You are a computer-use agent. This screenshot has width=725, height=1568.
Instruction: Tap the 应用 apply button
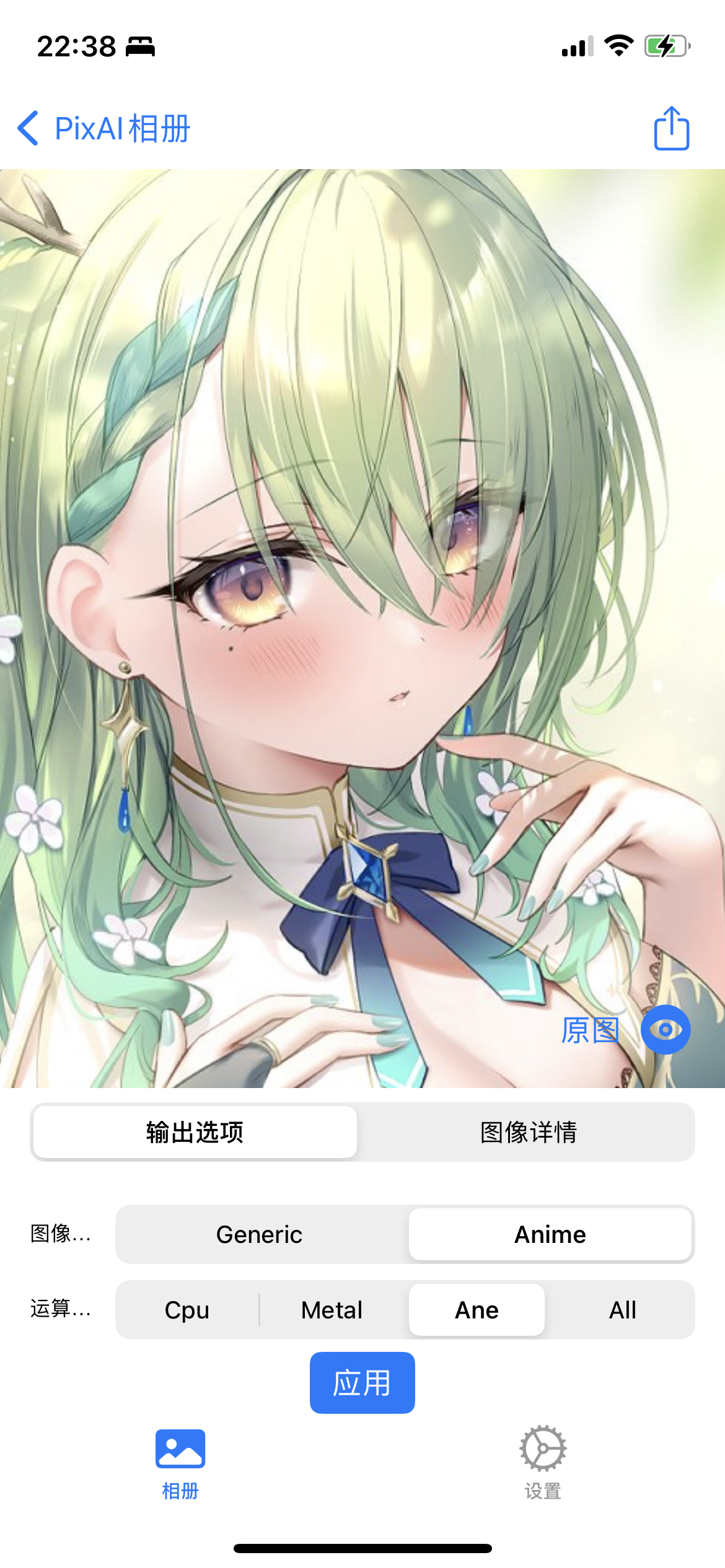click(x=362, y=1383)
